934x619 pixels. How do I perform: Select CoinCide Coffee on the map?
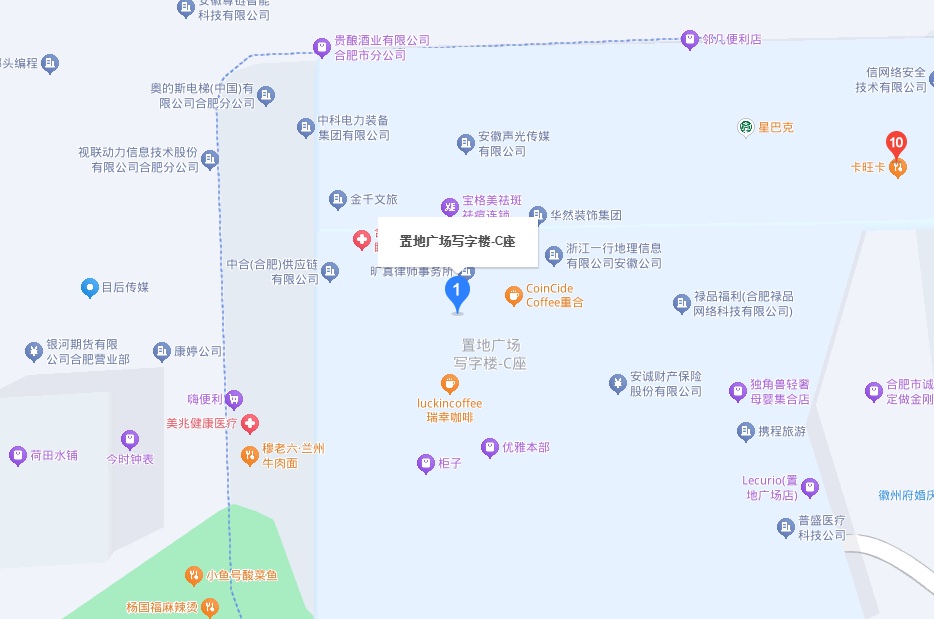[513, 294]
